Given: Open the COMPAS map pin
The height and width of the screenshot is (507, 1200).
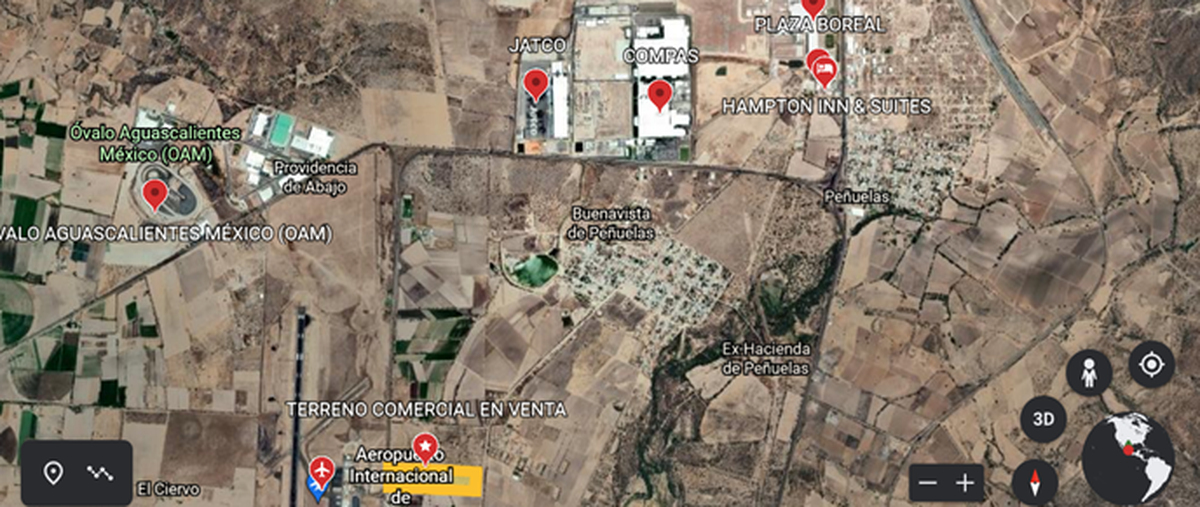Looking at the screenshot, I should [x=659, y=95].
